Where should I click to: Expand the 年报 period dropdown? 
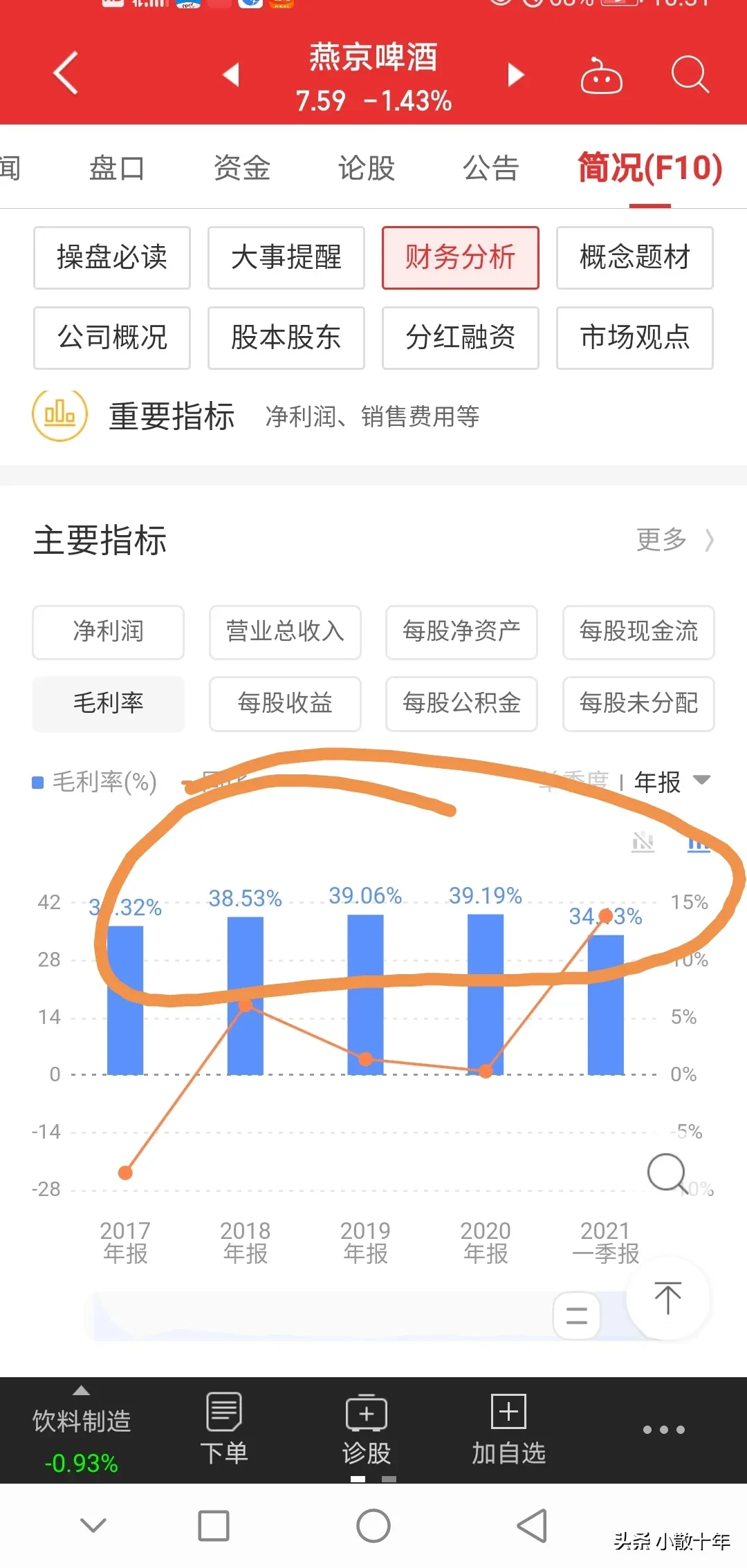[672, 782]
